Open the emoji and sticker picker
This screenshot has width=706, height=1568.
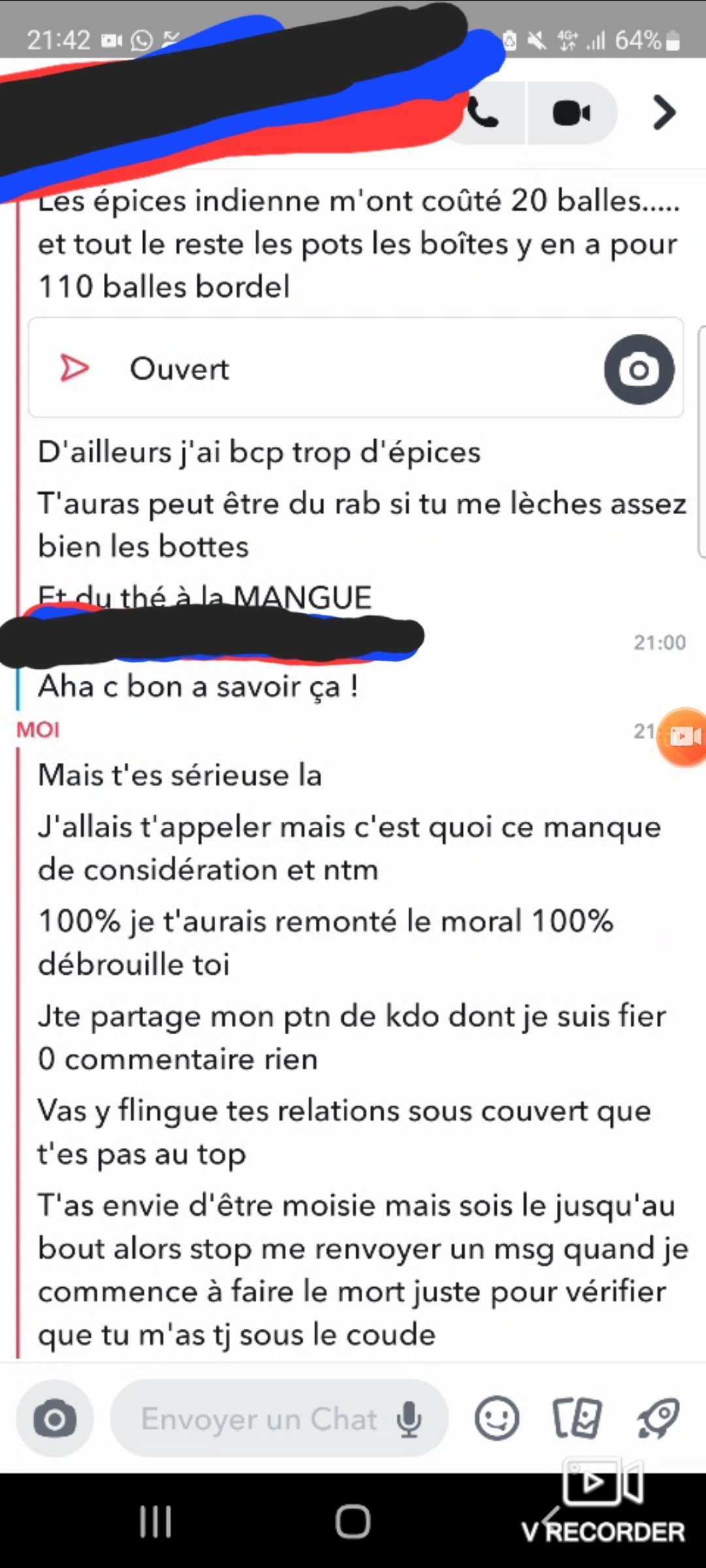pos(497,1419)
